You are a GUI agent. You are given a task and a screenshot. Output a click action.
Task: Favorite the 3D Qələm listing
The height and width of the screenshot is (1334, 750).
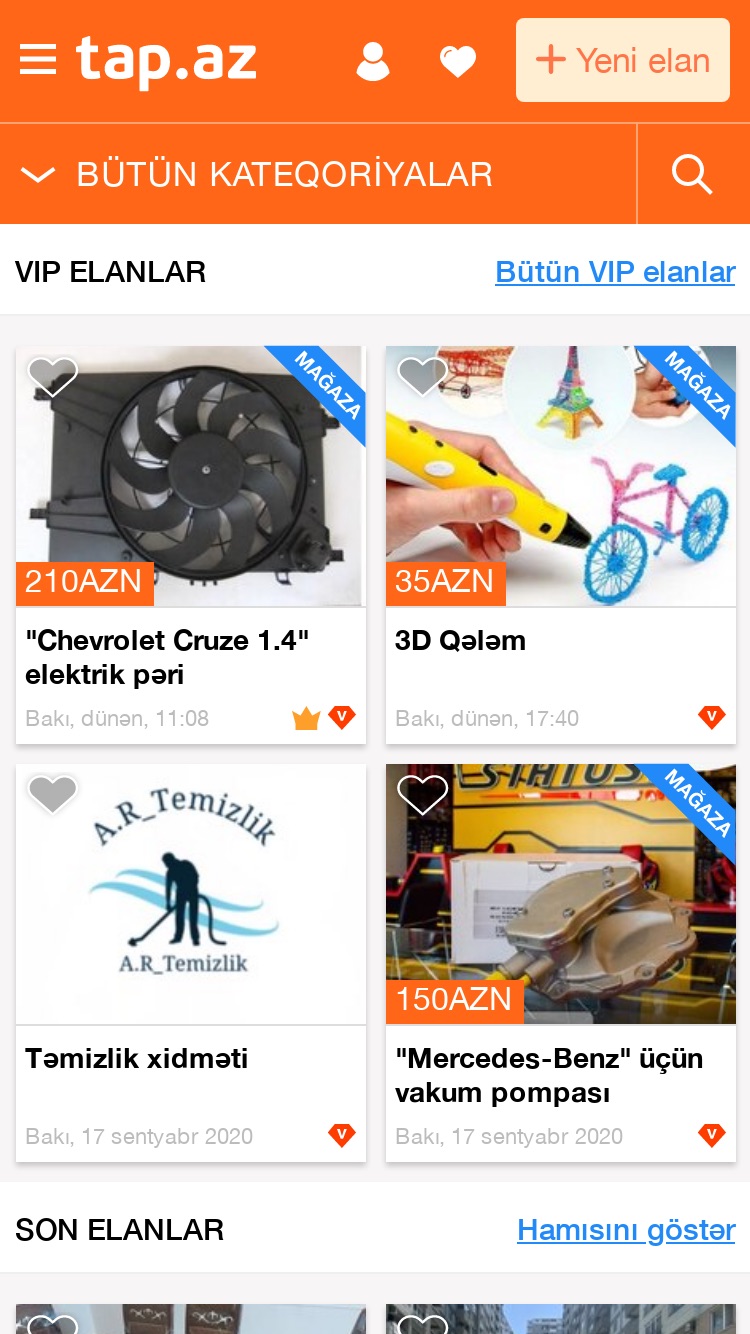423,376
